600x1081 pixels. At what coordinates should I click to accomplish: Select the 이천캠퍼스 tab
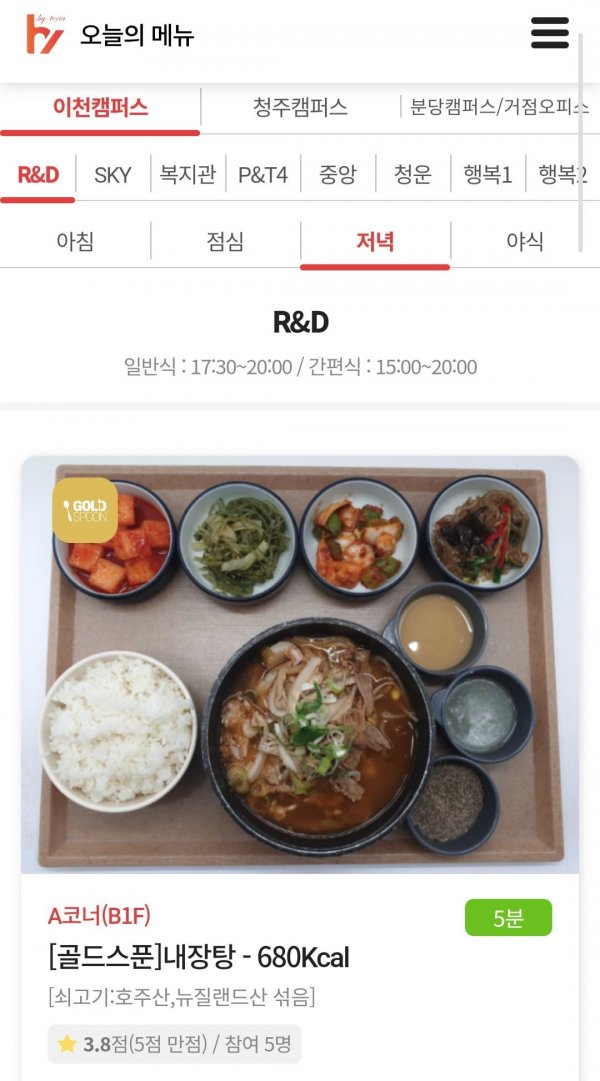[x=100, y=107]
